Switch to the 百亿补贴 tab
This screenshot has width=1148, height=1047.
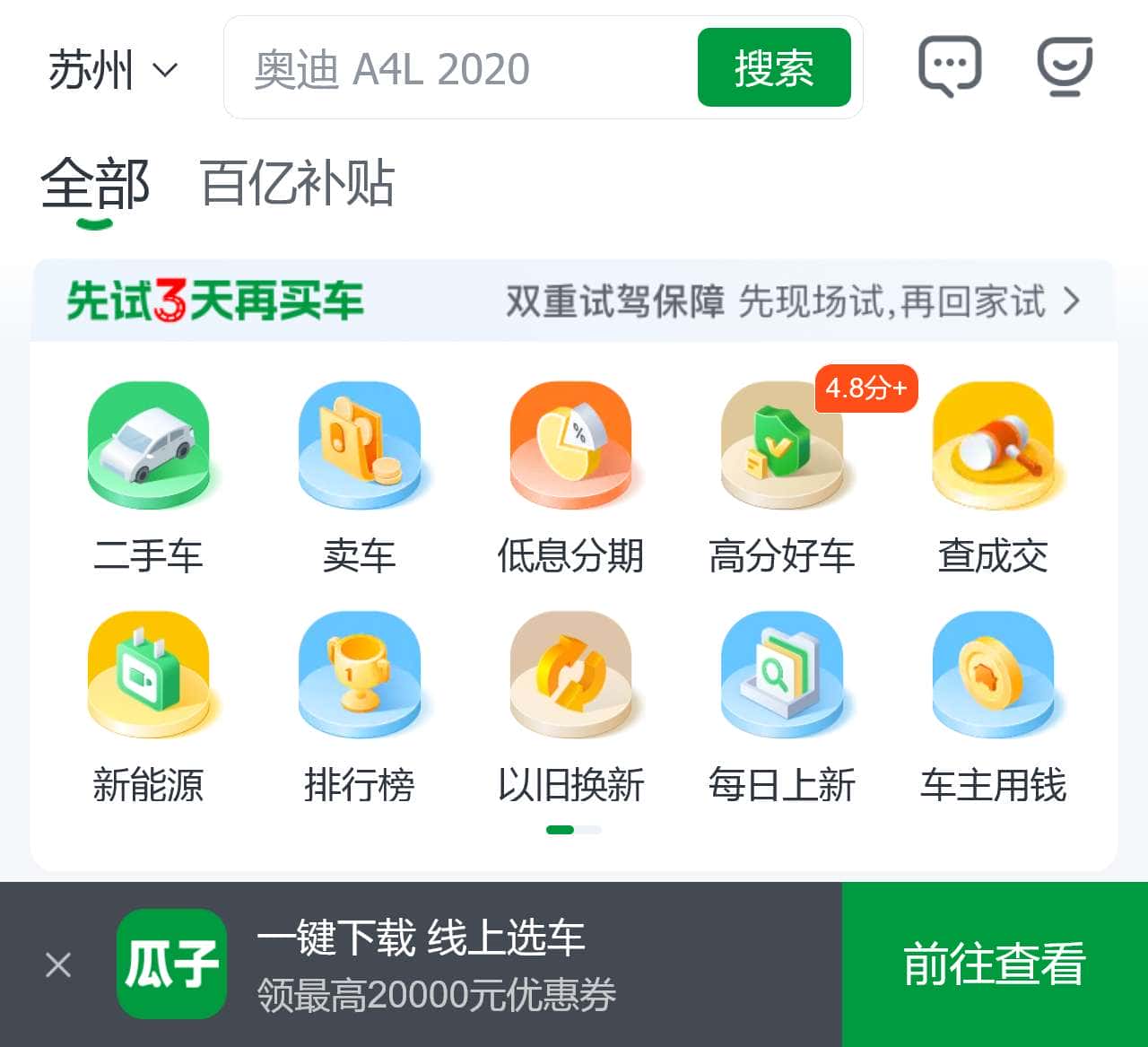[297, 184]
